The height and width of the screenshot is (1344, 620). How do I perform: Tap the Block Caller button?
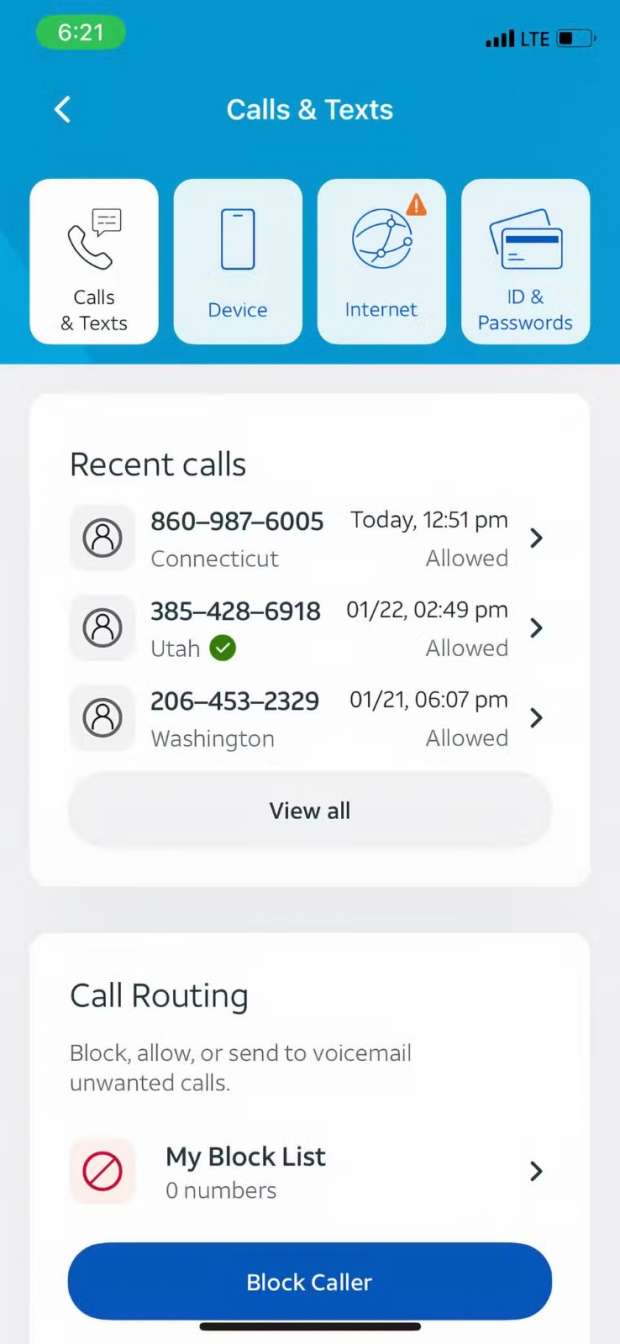click(x=309, y=1282)
